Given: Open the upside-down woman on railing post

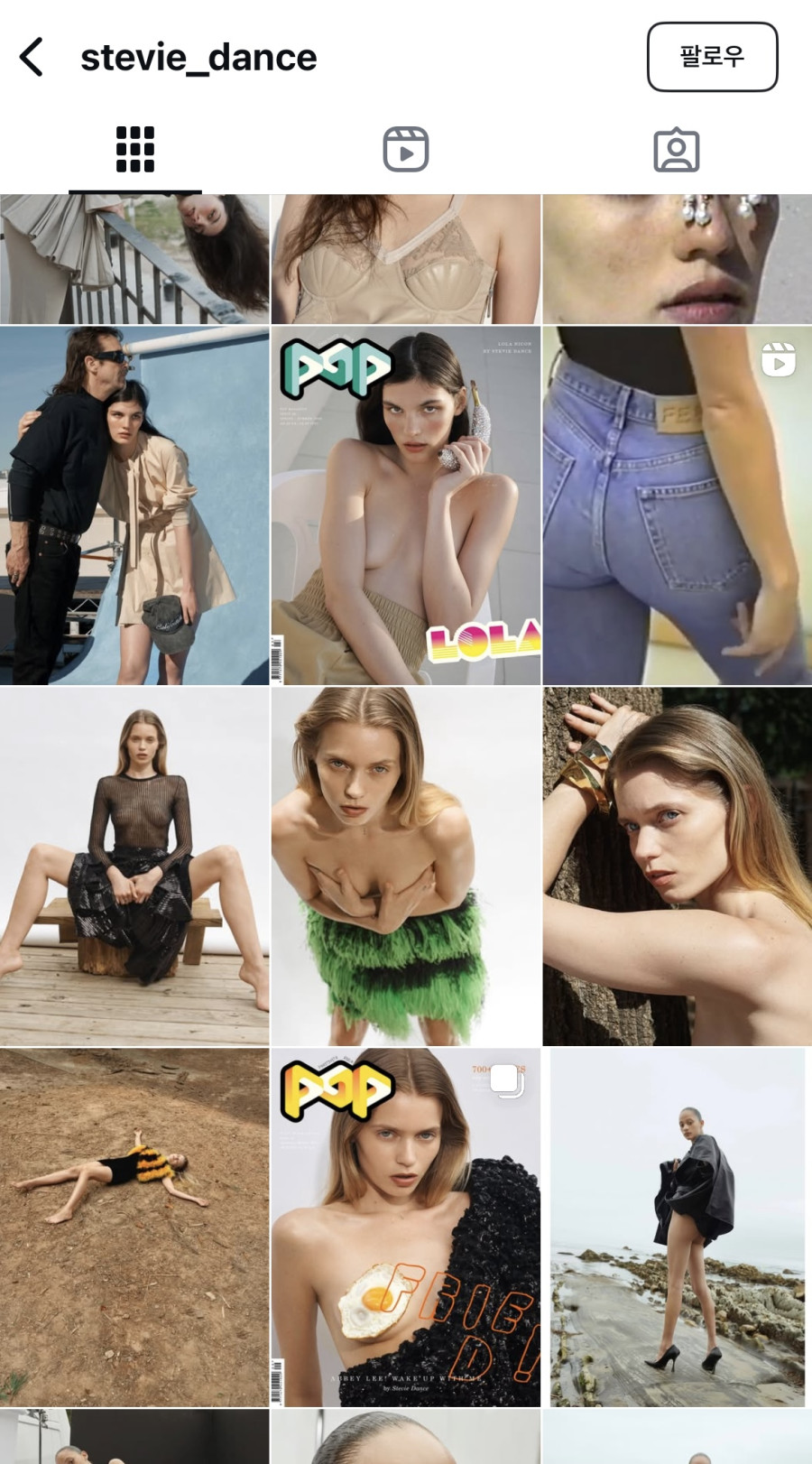Looking at the screenshot, I should point(134,259).
